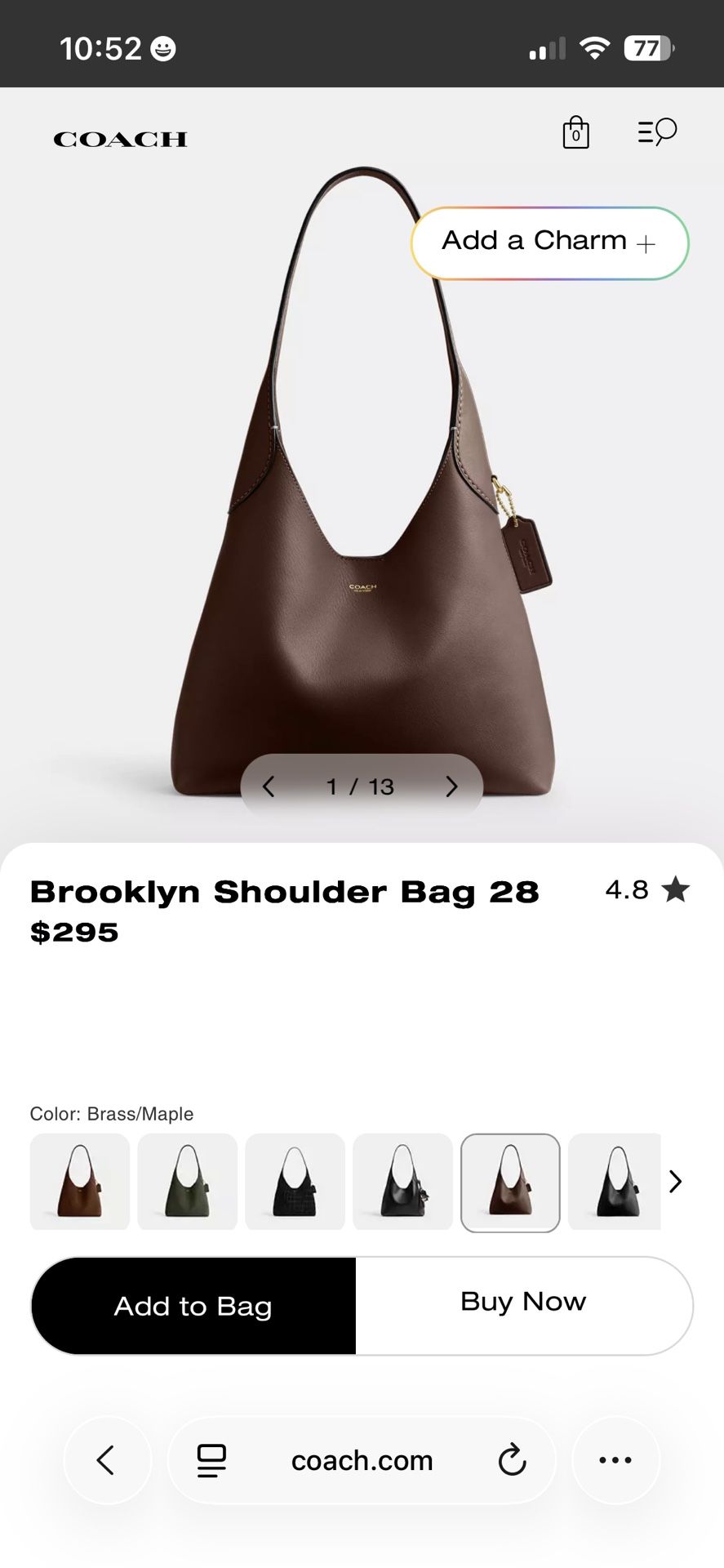Open the shopping bag icon
Screen dimensions: 724x1568
coord(575,132)
